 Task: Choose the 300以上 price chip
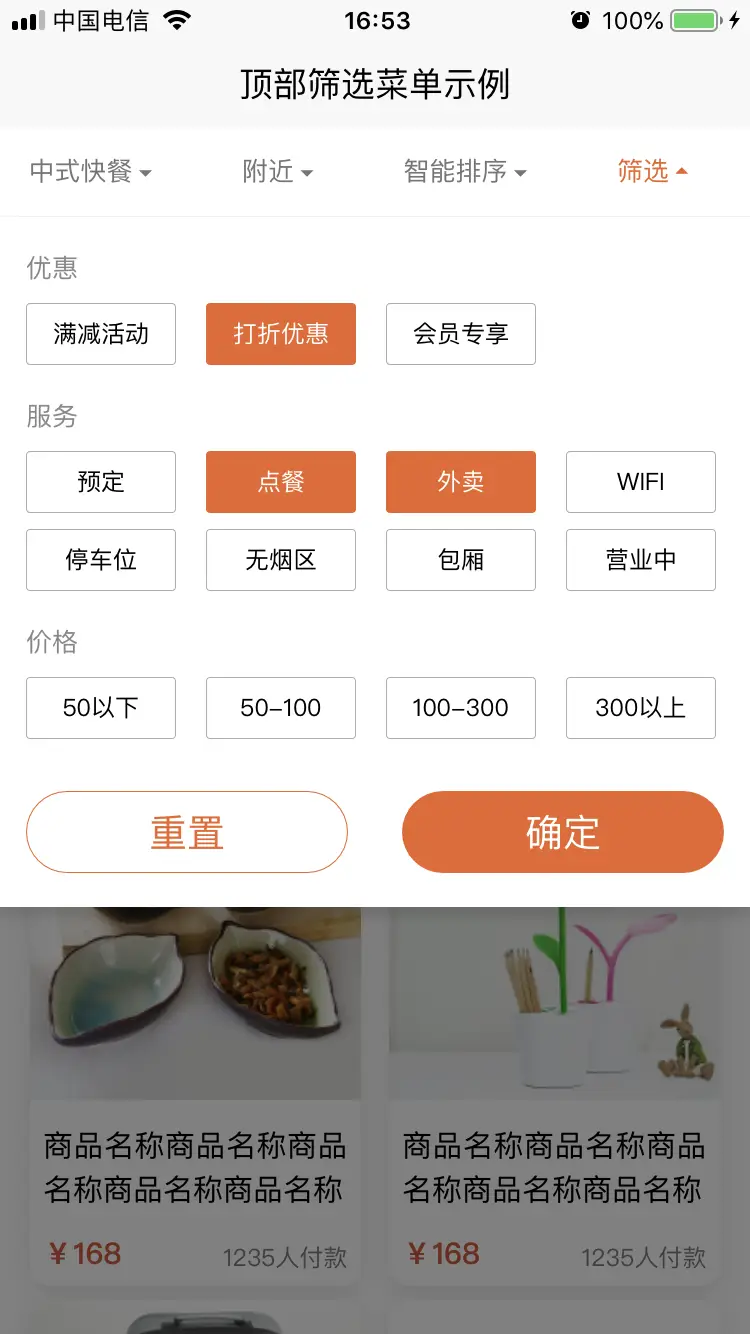pyautogui.click(x=641, y=708)
